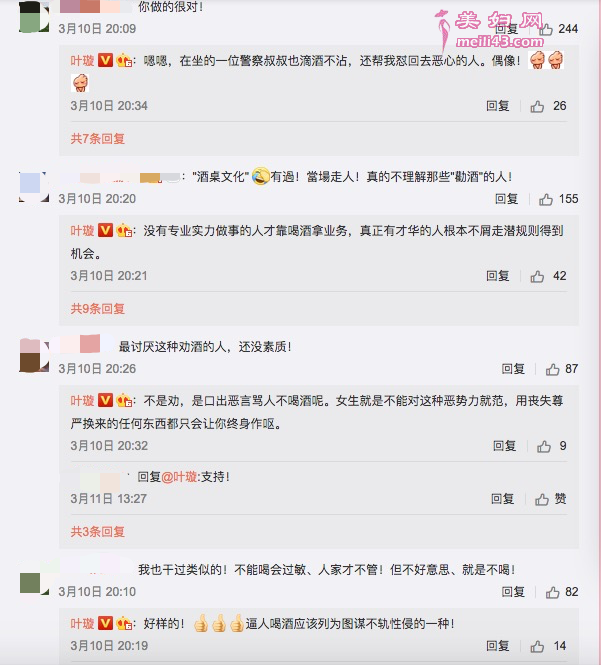Like 叶璇's 好样的 reply with 14 likes
The width and height of the screenshot is (601, 665).
tap(538, 646)
